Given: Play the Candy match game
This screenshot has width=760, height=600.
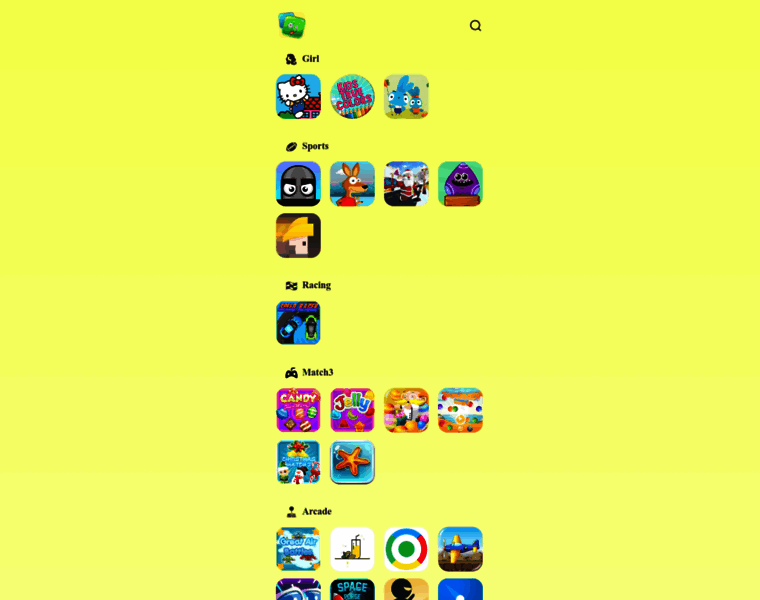Looking at the screenshot, I should tap(298, 410).
